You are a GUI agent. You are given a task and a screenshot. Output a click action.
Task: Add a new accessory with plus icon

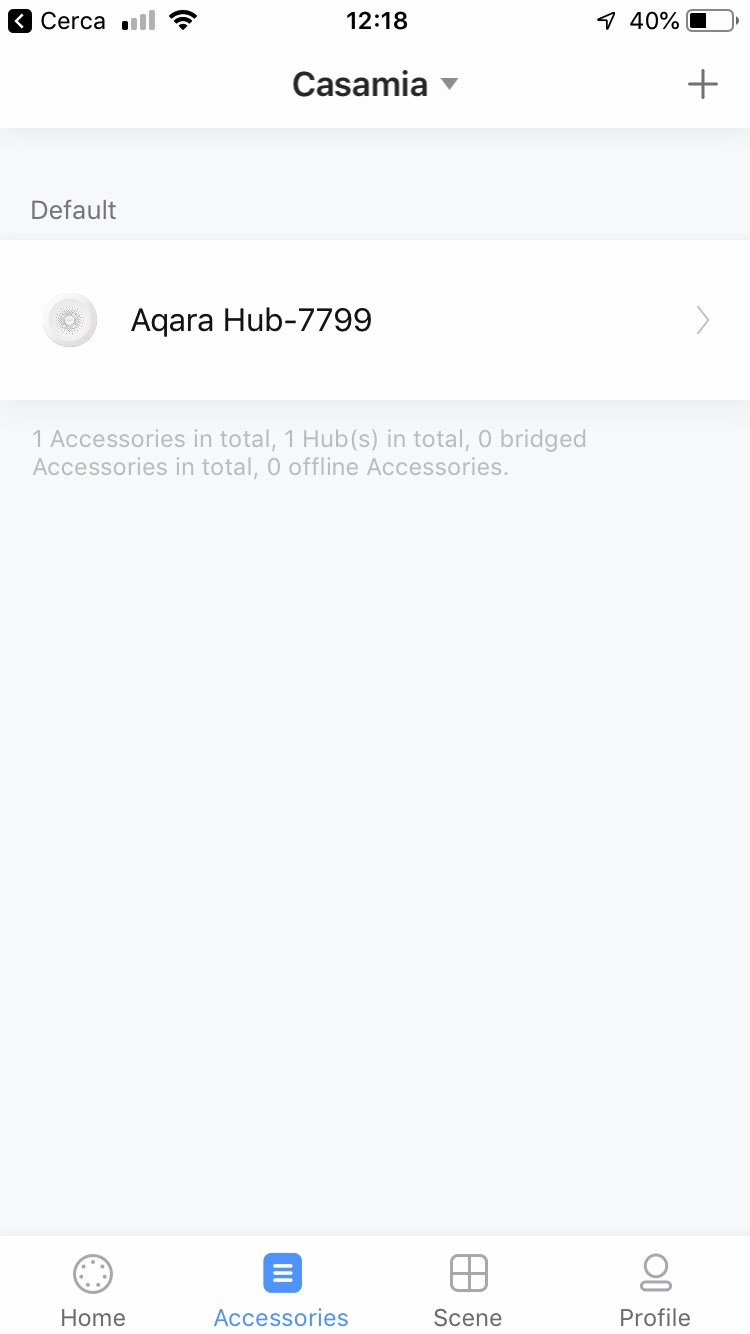(702, 85)
